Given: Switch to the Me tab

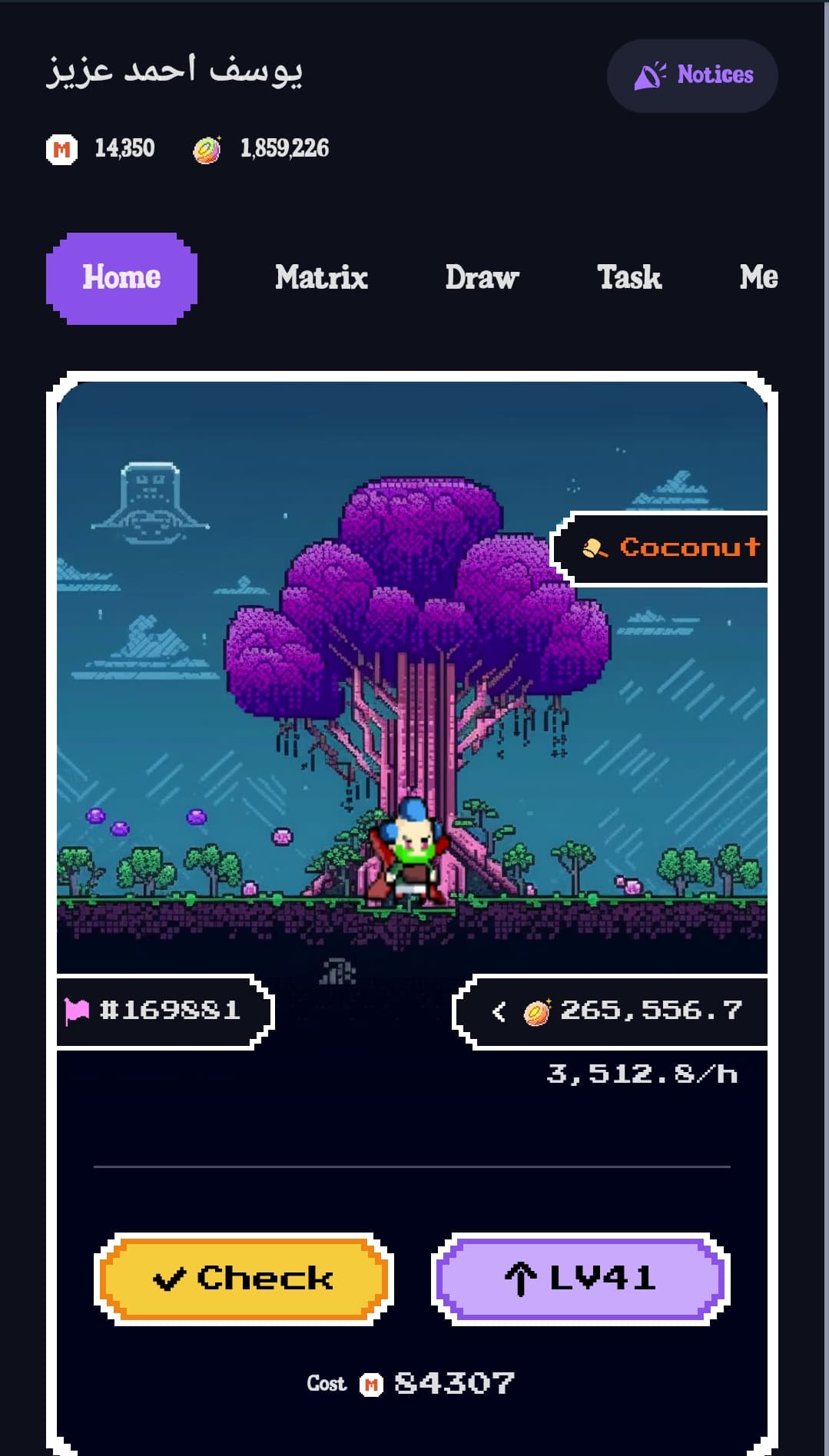Looking at the screenshot, I should [x=758, y=278].
